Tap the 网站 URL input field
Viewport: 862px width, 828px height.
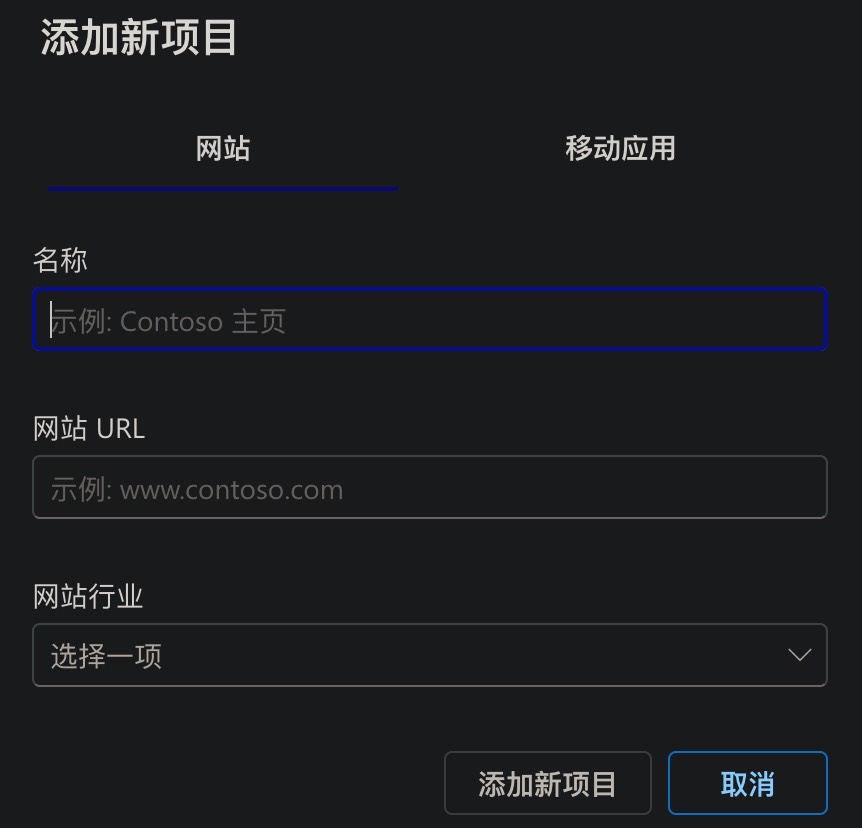(x=430, y=488)
